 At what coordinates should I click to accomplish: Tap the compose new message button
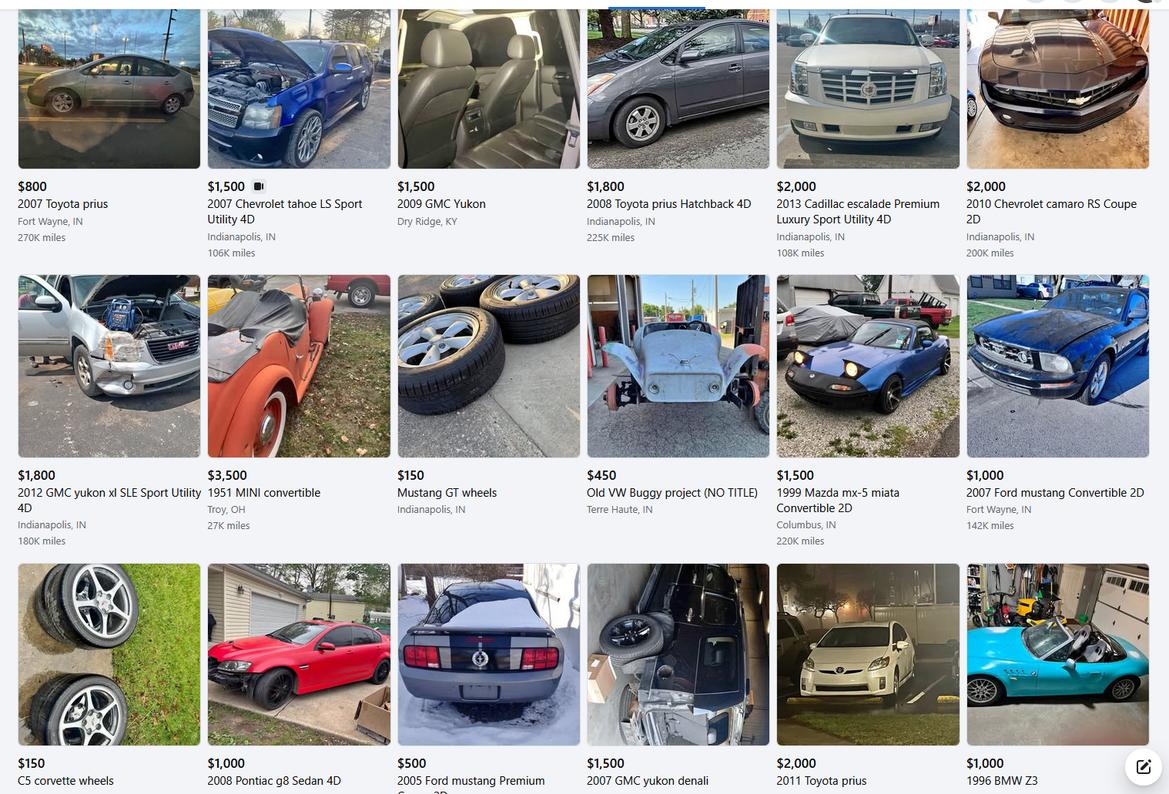click(1143, 767)
